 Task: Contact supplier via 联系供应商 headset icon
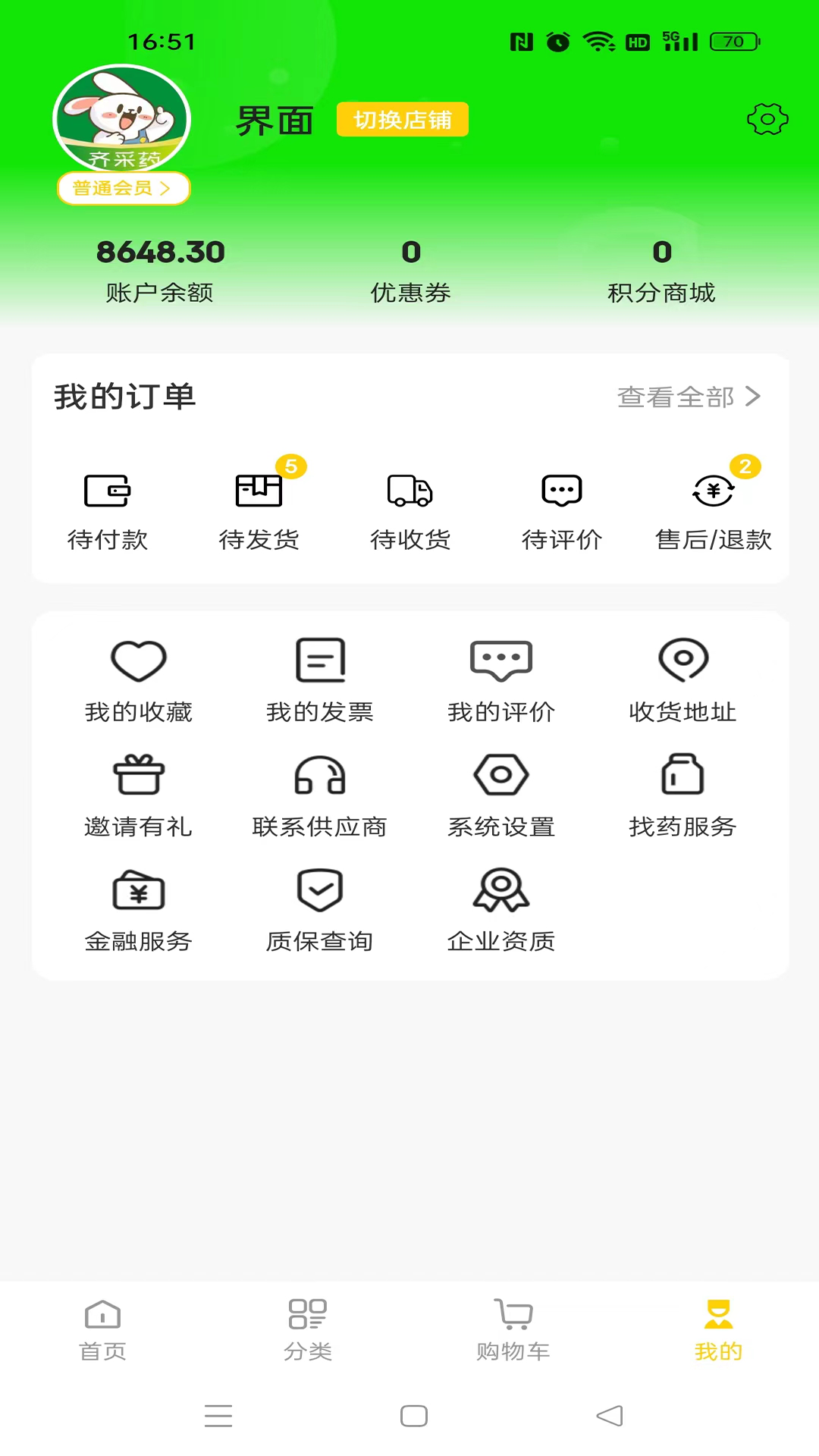click(x=320, y=792)
